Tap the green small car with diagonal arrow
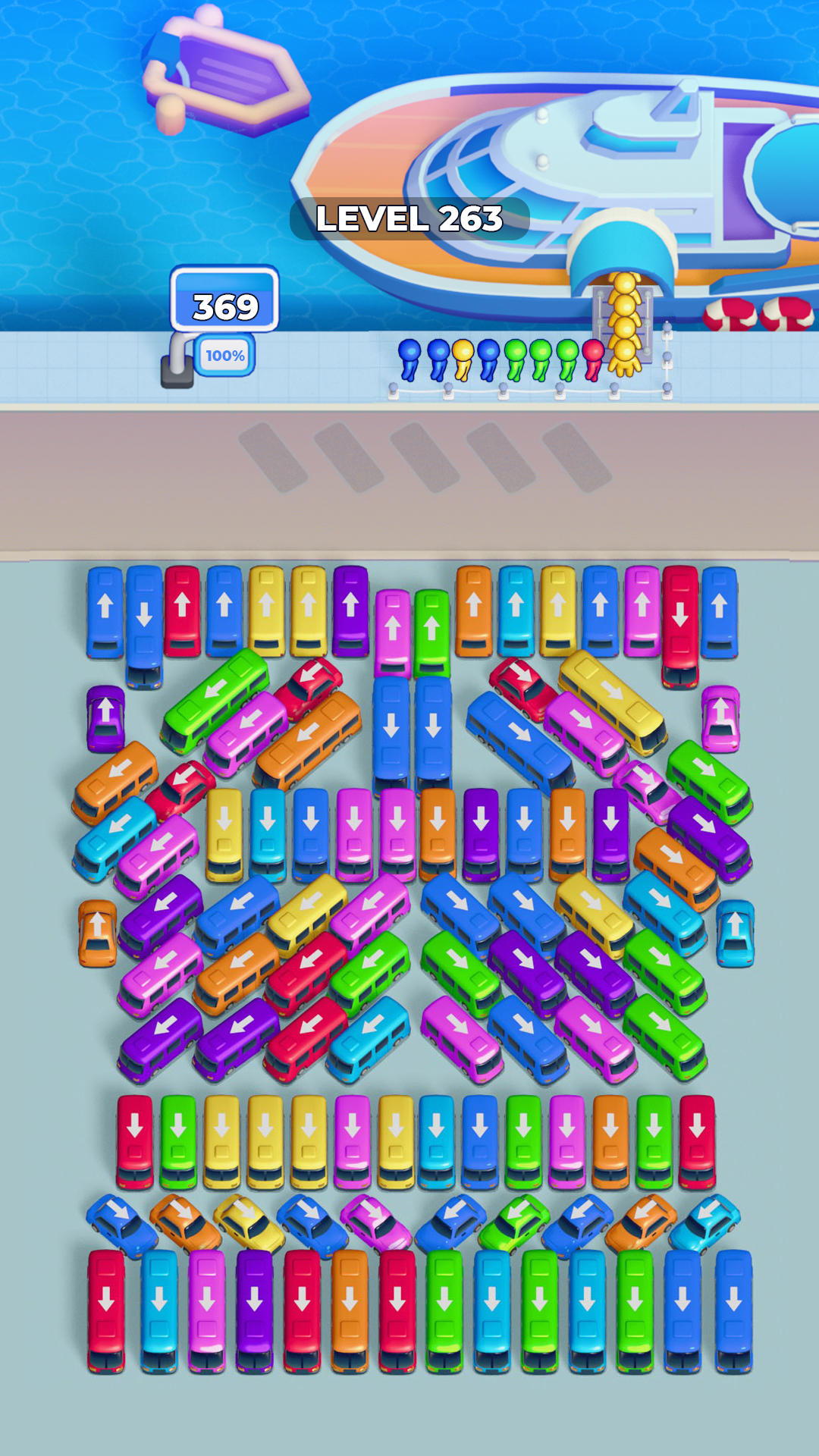 tap(514, 1221)
